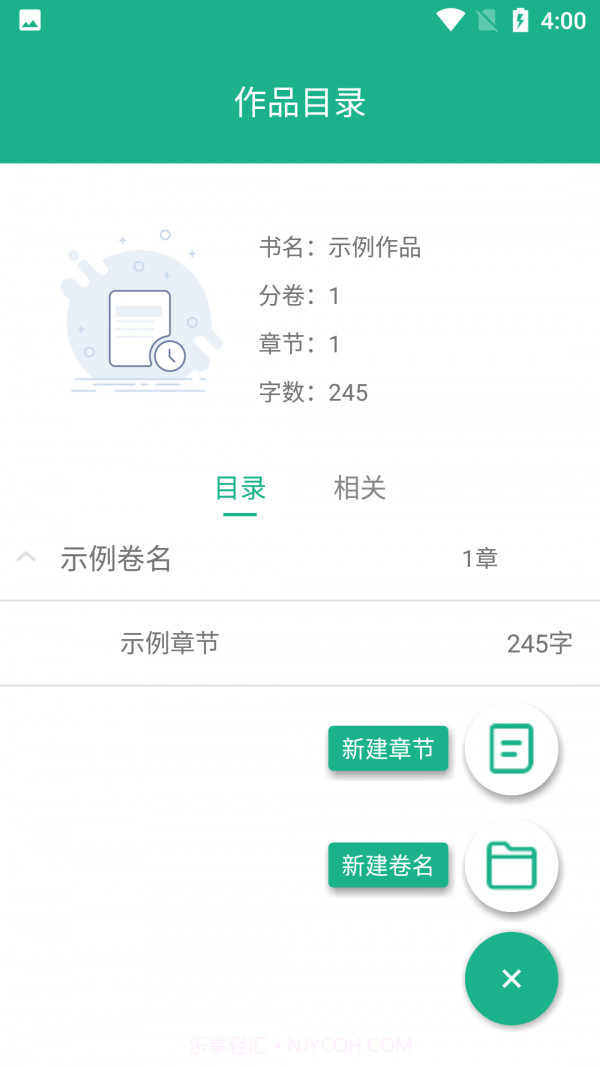Switch to the 相关 tab
Viewport: 600px width, 1067px height.
click(359, 488)
